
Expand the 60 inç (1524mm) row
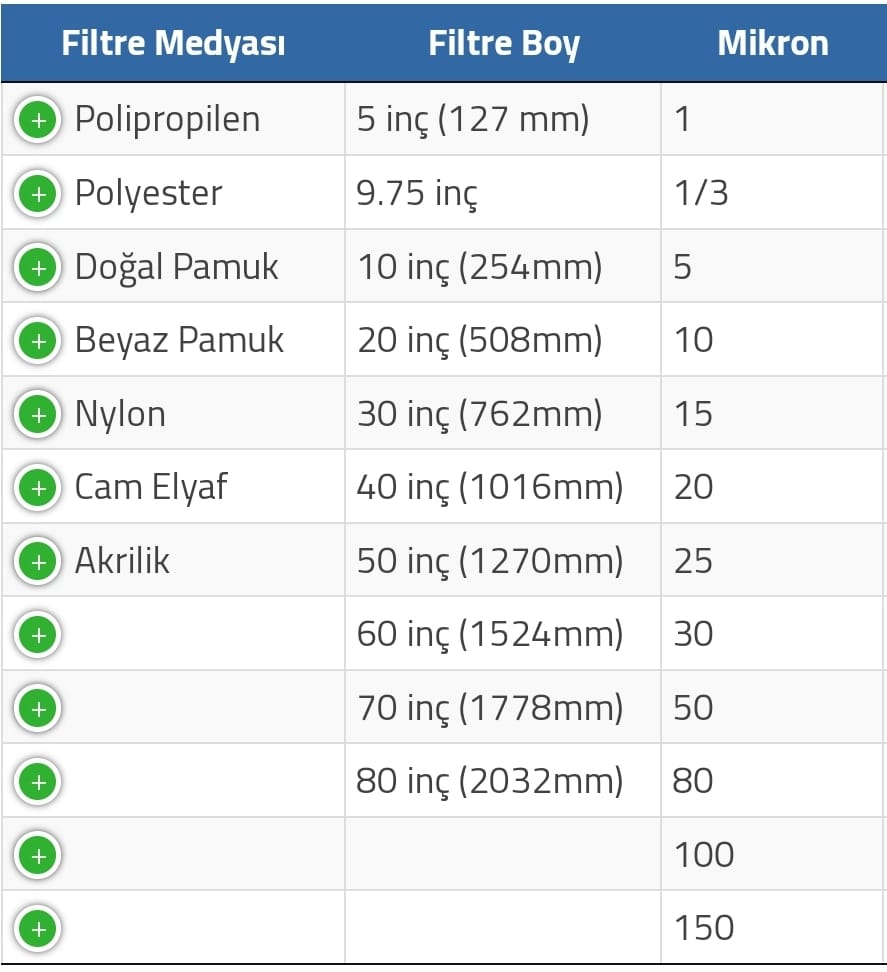[38, 634]
